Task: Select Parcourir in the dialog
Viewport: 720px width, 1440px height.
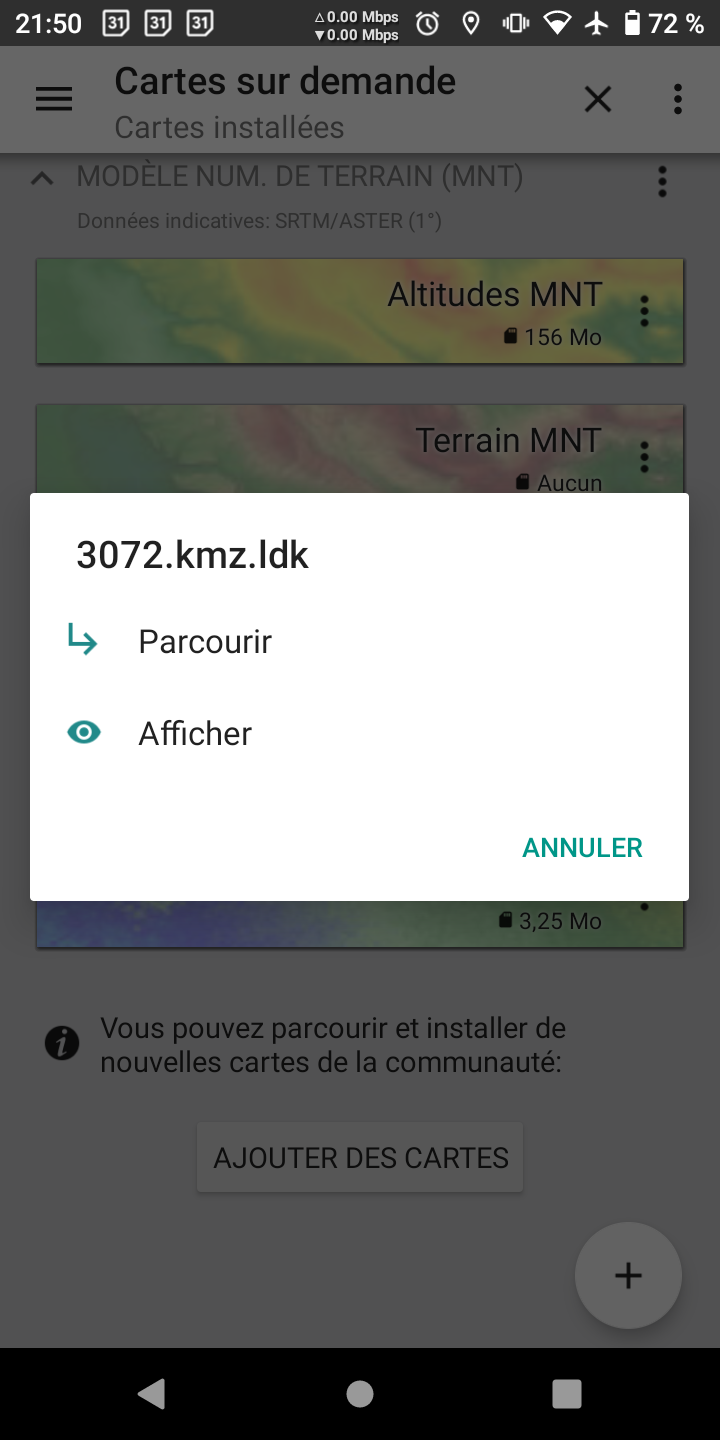Action: tap(205, 641)
